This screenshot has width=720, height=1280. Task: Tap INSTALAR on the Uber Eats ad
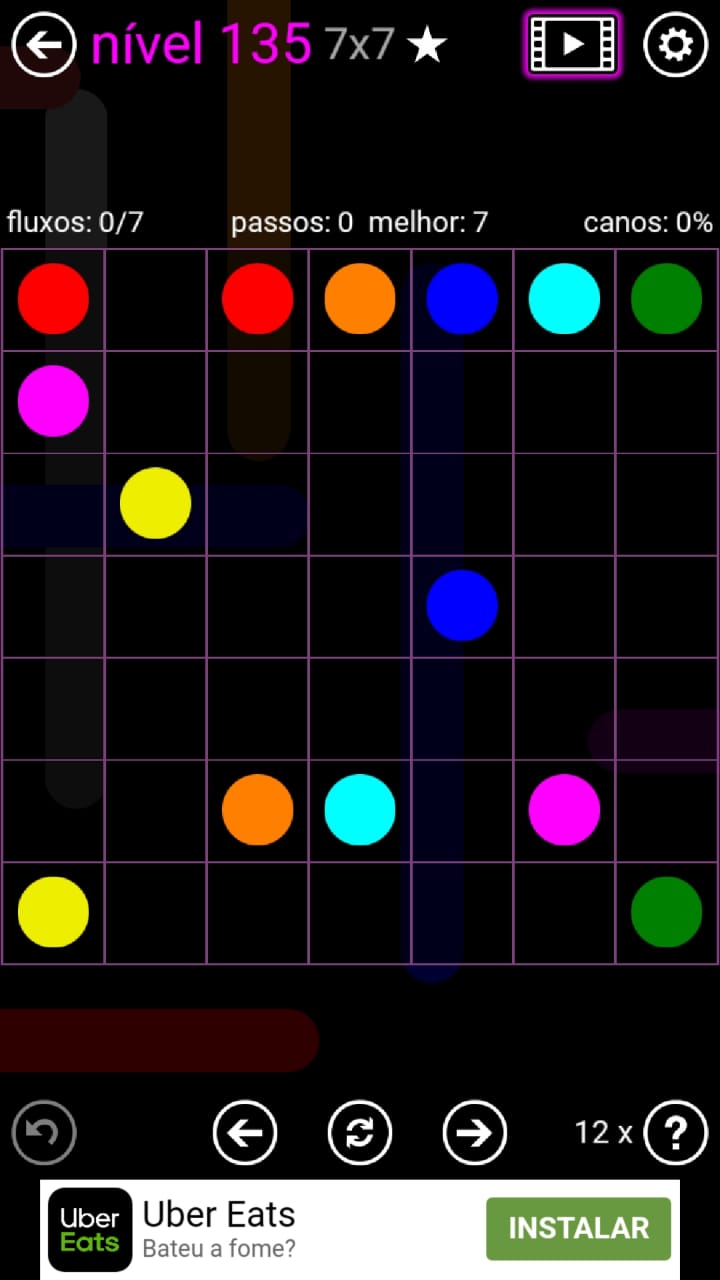(x=578, y=1228)
